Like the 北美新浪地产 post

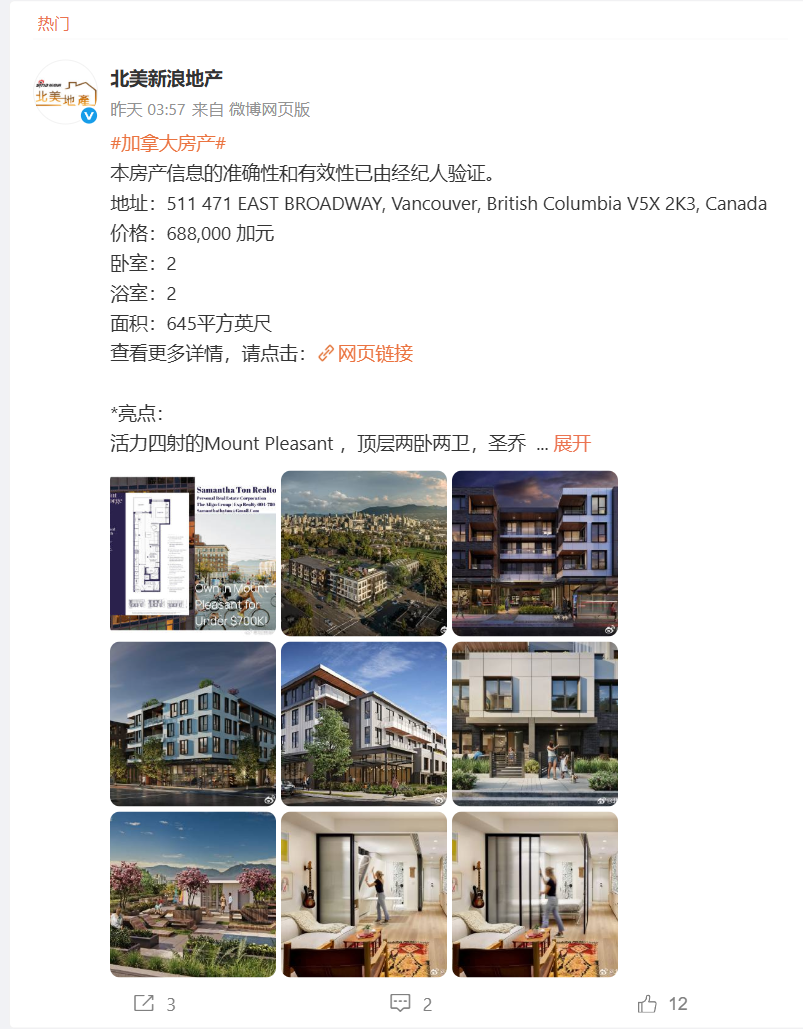pyautogui.click(x=662, y=1003)
